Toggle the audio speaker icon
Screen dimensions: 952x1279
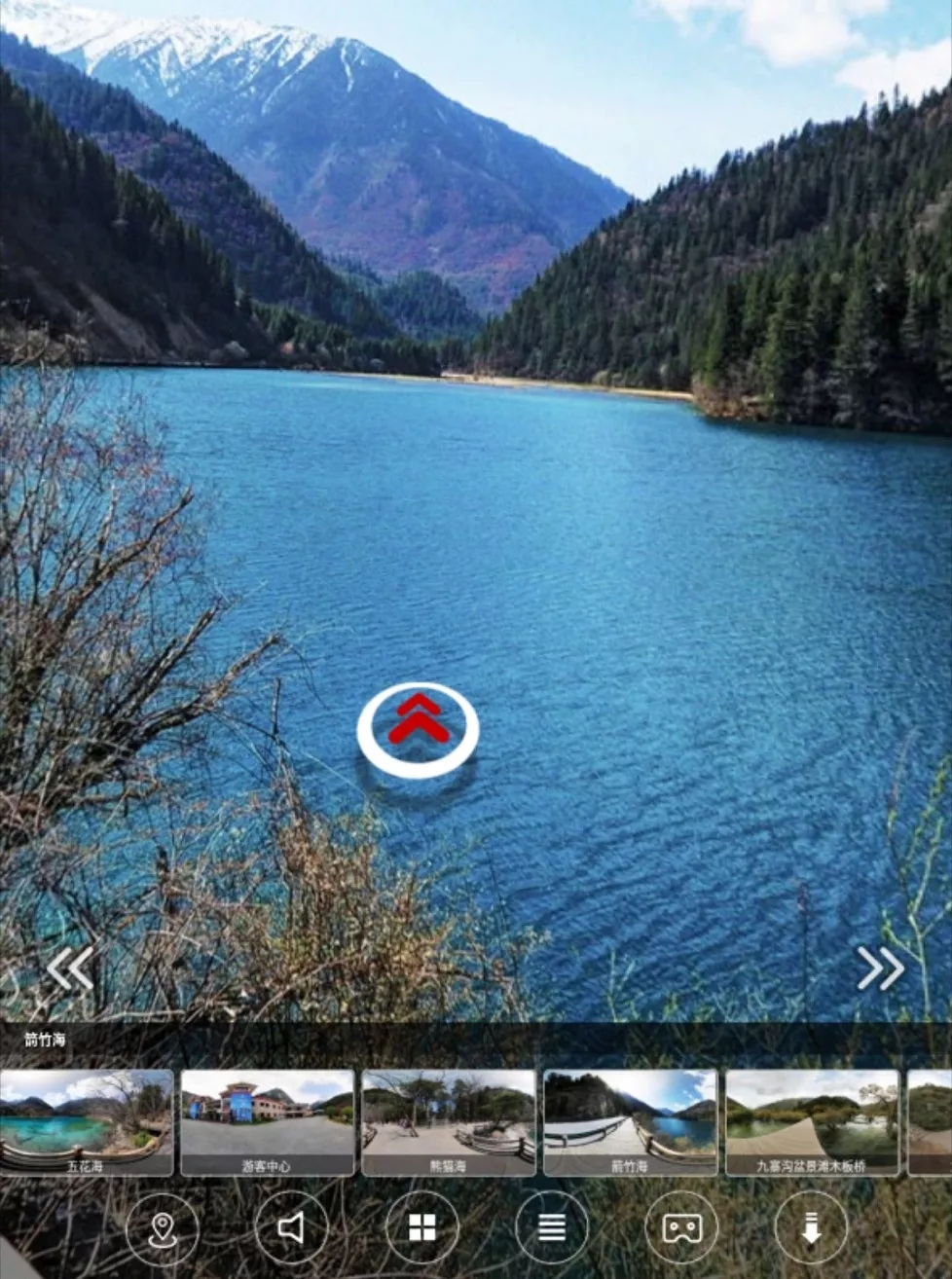coord(291,1228)
